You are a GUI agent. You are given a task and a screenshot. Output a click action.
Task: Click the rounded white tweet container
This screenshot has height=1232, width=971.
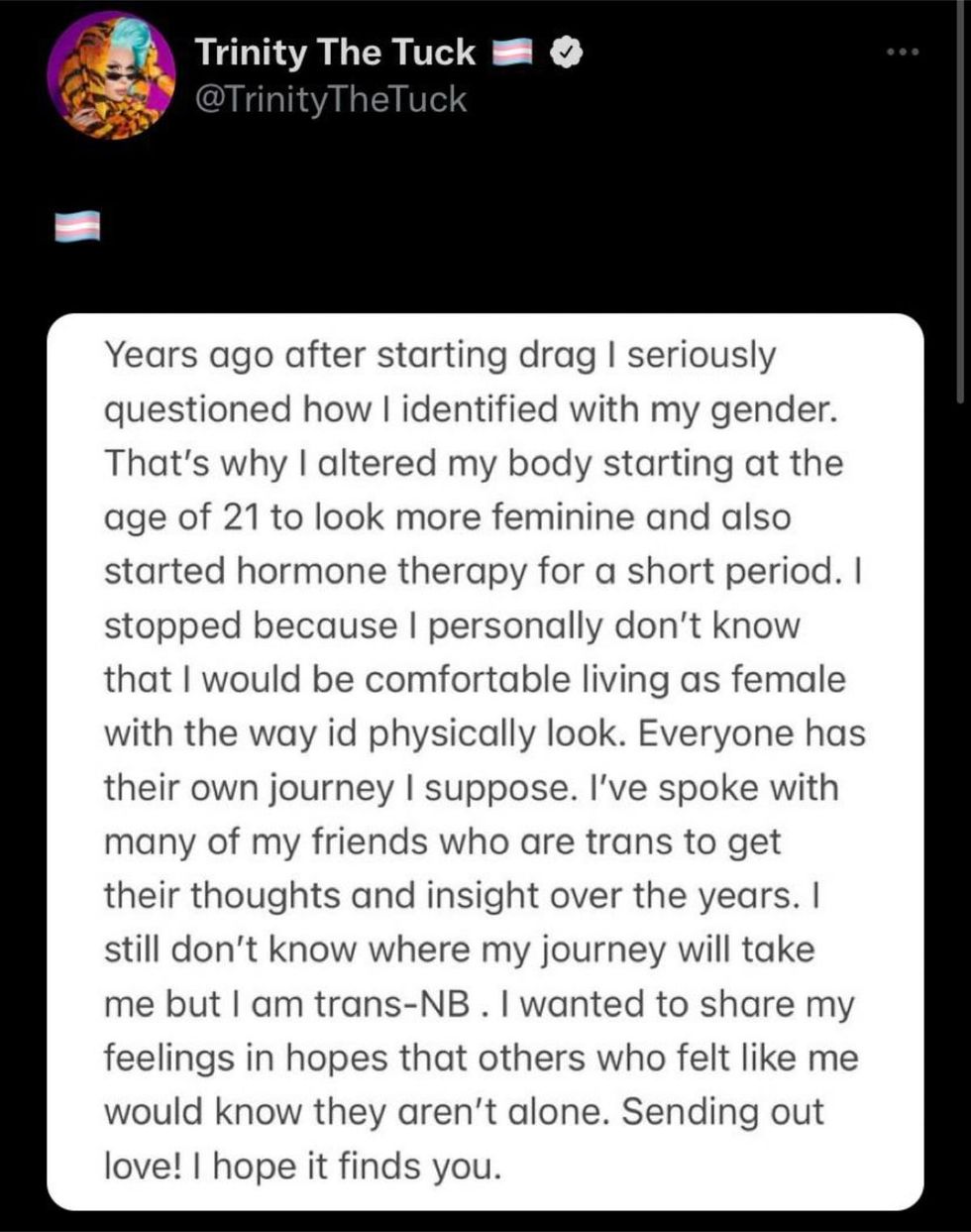pyautogui.click(x=485, y=758)
